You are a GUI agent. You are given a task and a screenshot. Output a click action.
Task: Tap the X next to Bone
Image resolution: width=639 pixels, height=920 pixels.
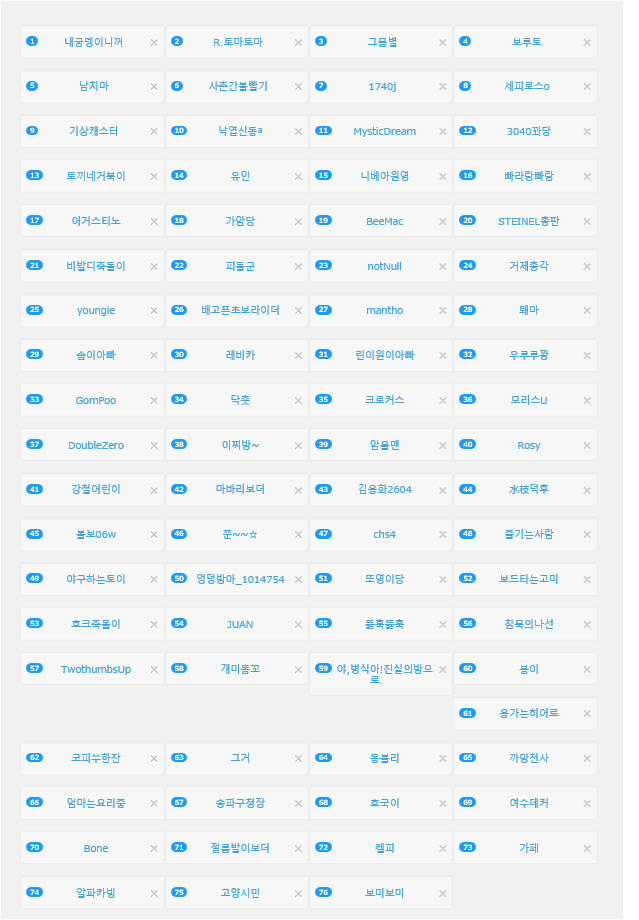(154, 848)
